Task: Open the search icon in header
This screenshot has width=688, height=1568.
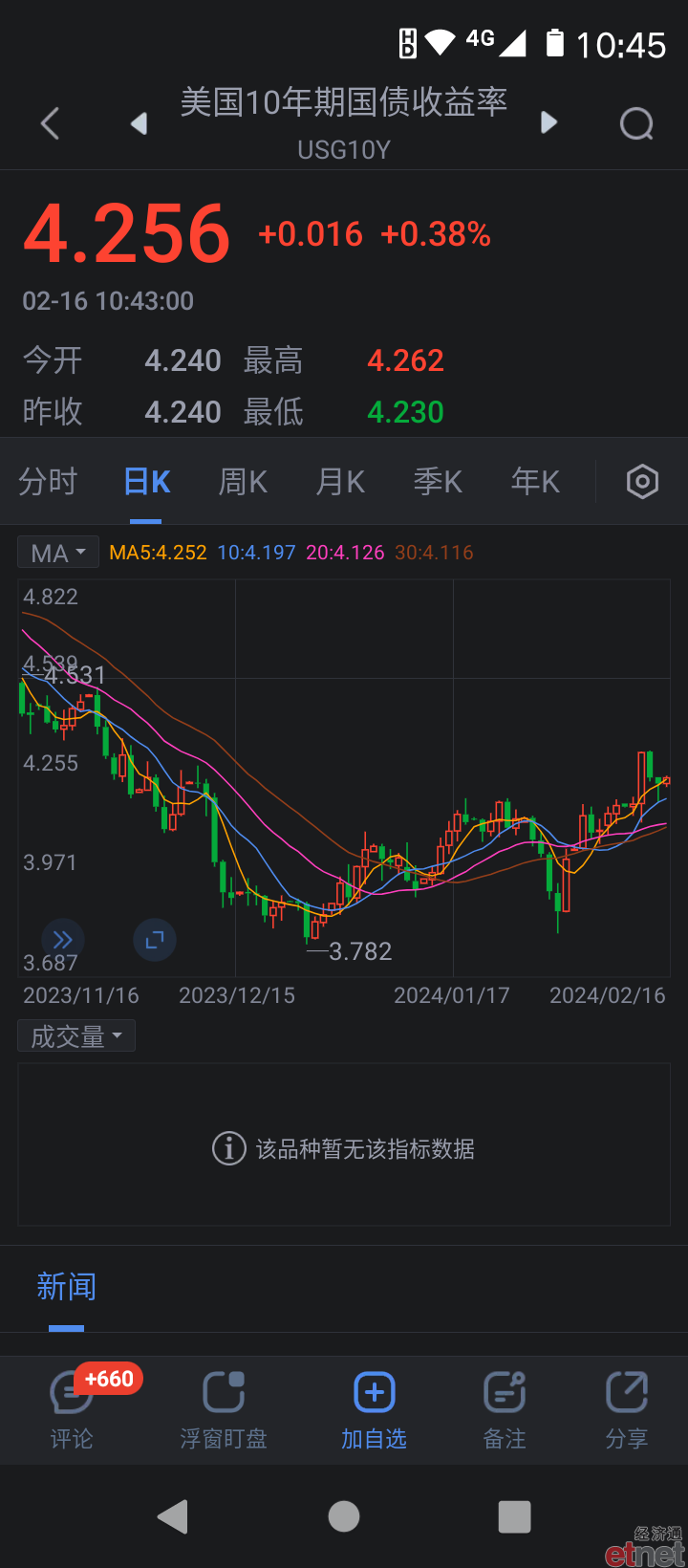Action: point(637,123)
